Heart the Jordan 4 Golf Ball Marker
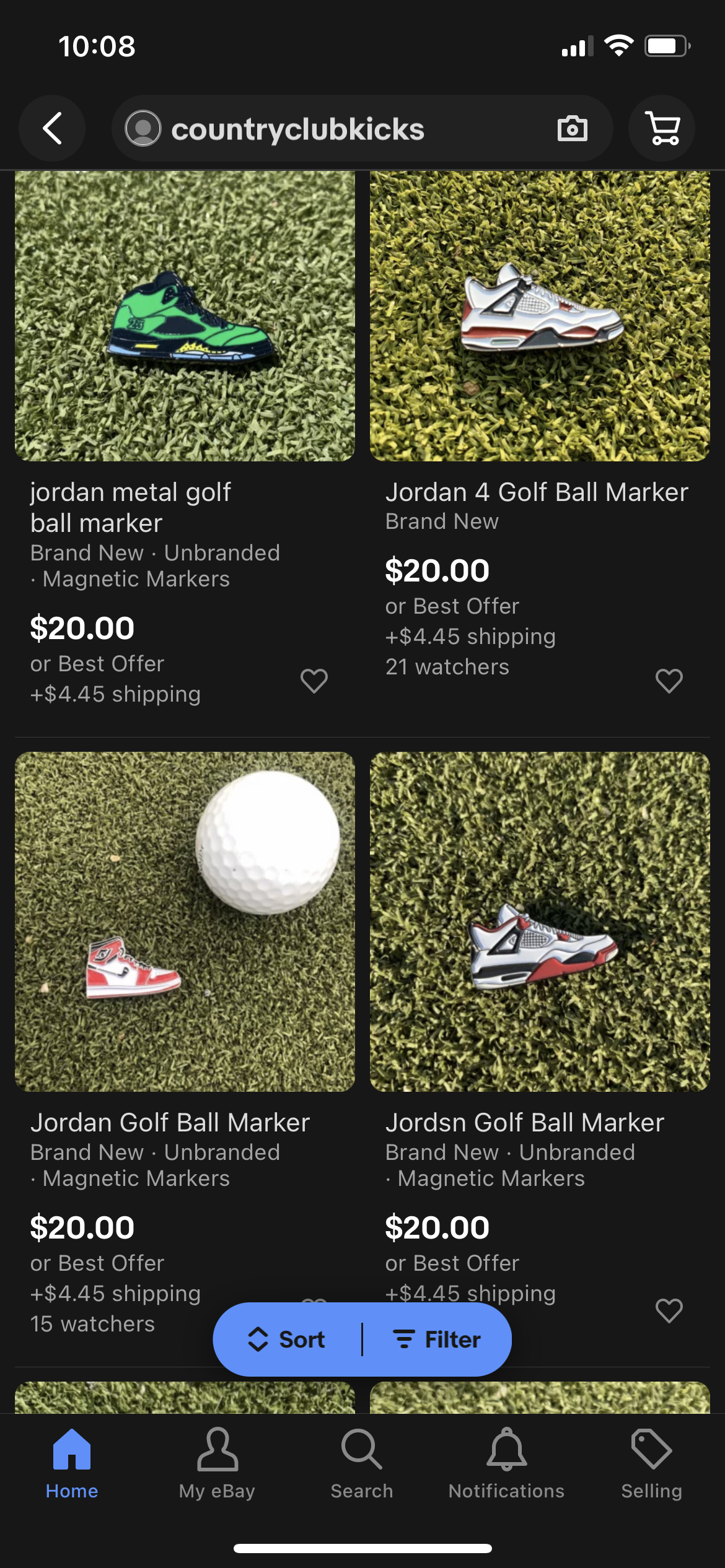This screenshot has height=1568, width=725. (x=669, y=681)
